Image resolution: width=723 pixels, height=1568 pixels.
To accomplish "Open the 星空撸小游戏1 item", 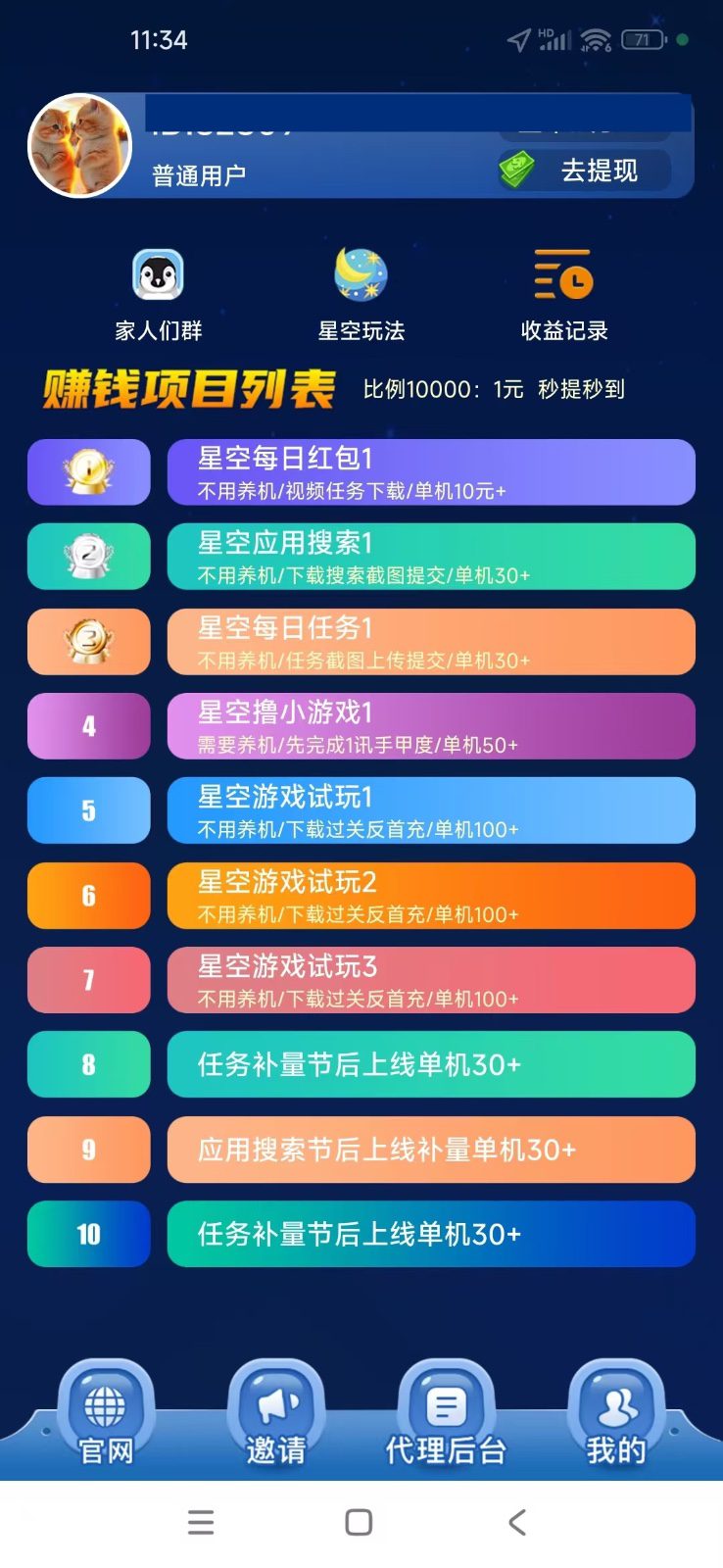I will click(431, 725).
